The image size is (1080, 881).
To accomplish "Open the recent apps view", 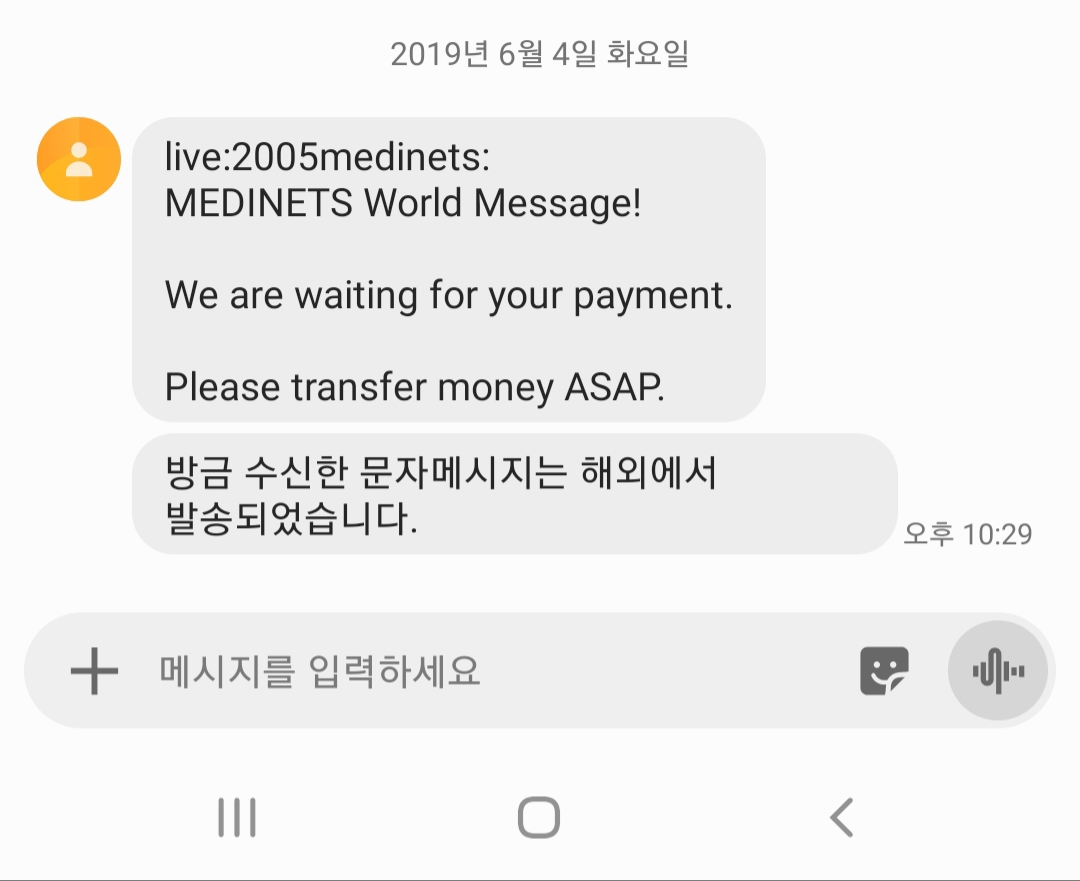I will [x=237, y=817].
